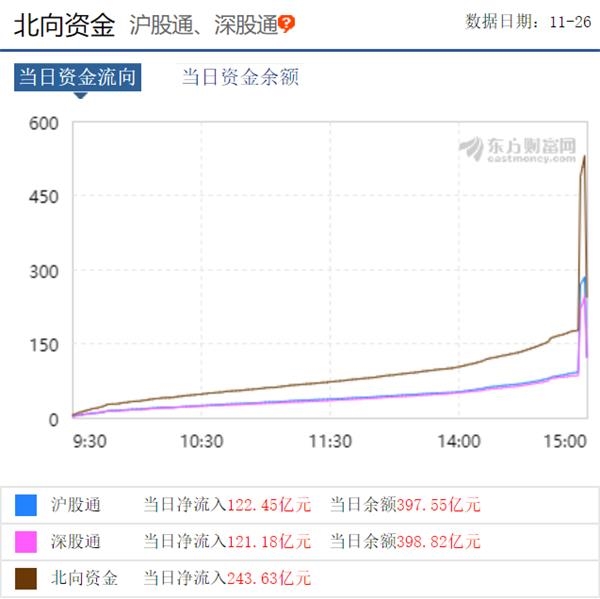Select the 当日资金流向 tab
The width and height of the screenshot is (600, 599).
pos(77,77)
